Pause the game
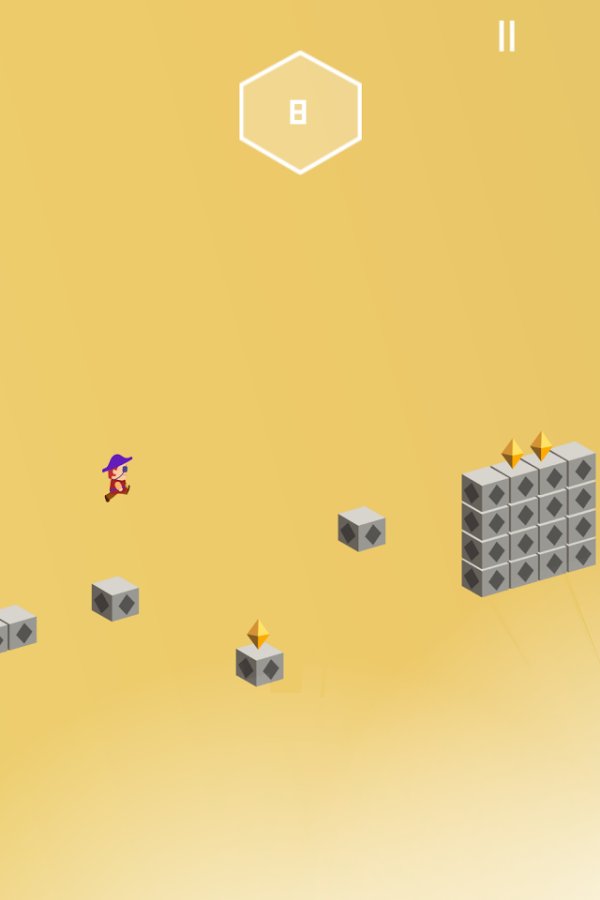The image size is (600, 900). [x=507, y=36]
